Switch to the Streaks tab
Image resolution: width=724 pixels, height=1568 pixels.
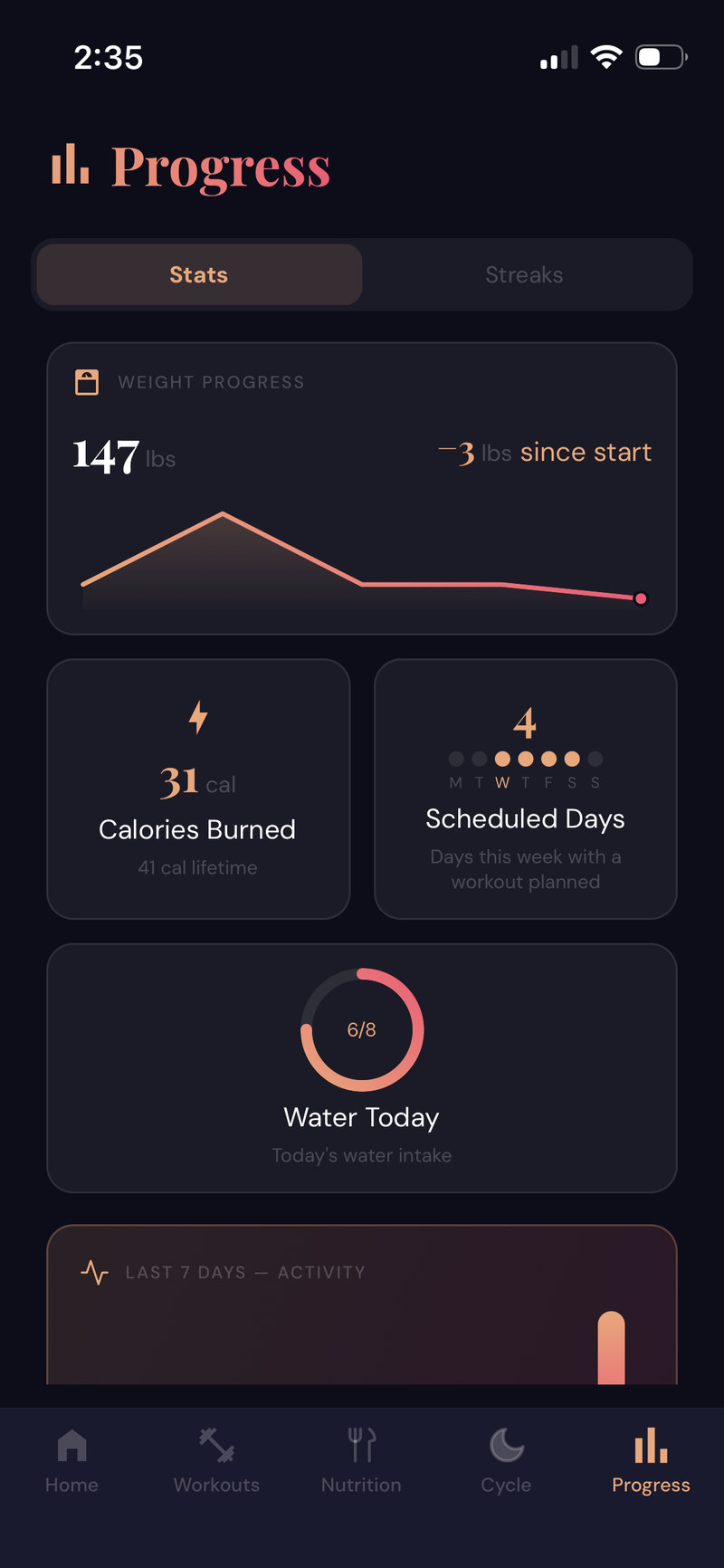coord(525,274)
